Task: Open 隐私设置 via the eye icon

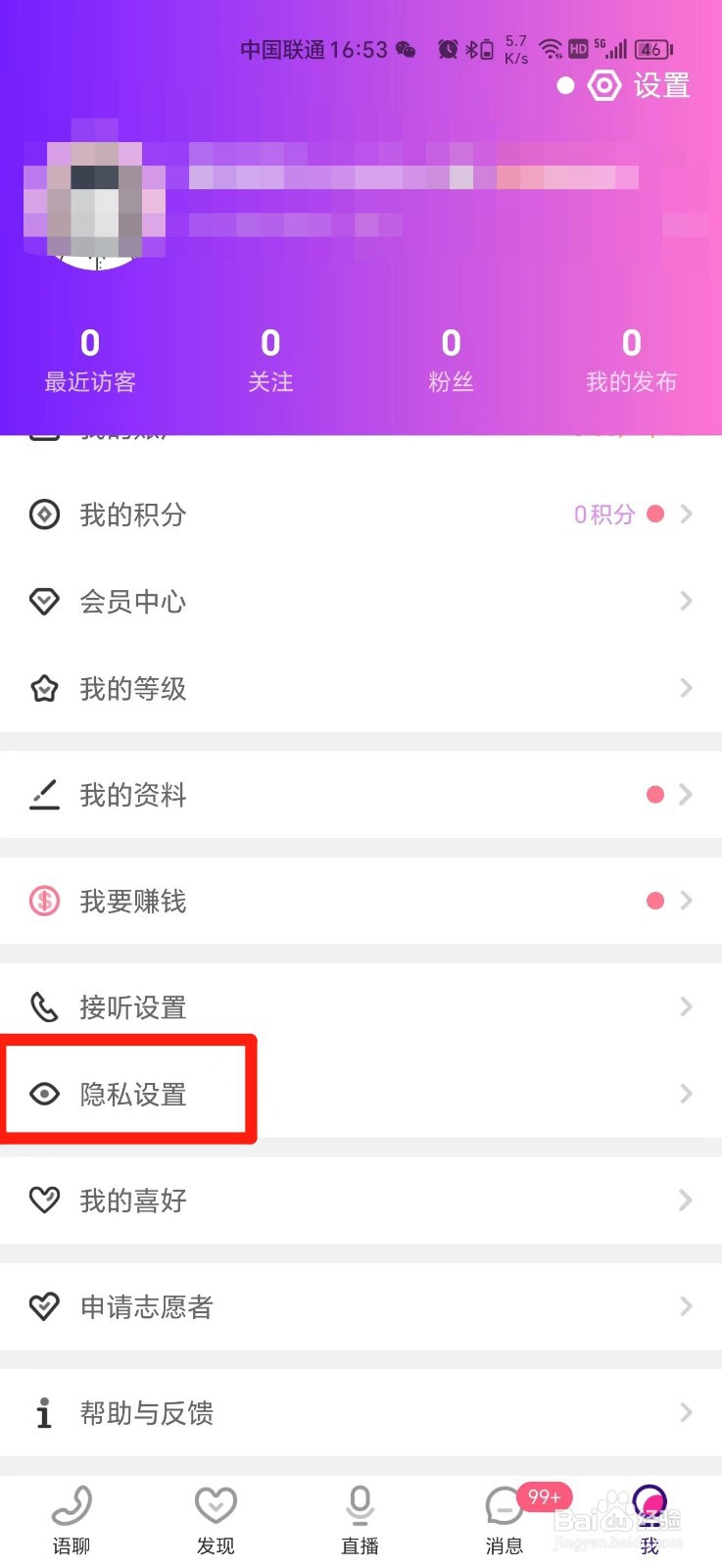Action: [44, 1093]
